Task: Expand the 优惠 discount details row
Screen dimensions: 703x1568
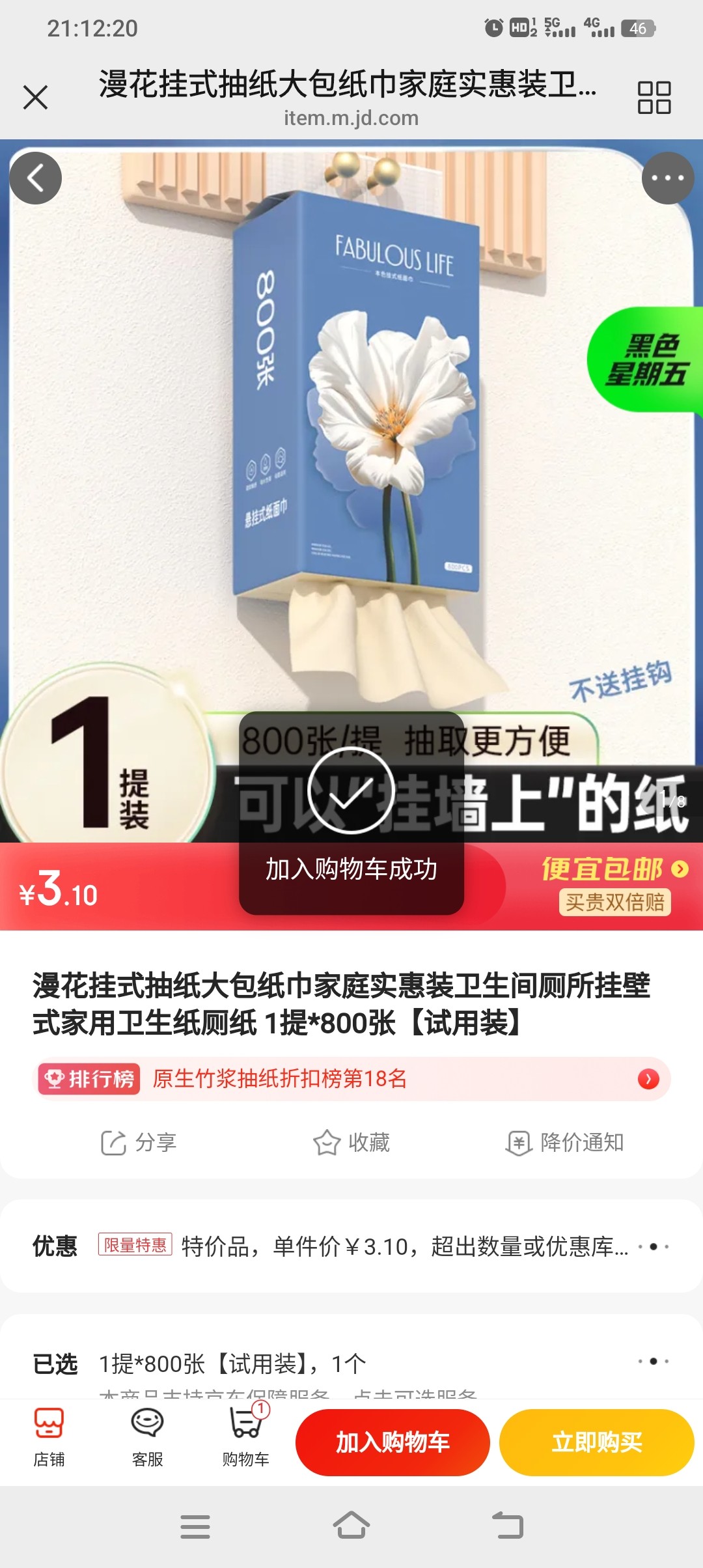Action: 351,1246
